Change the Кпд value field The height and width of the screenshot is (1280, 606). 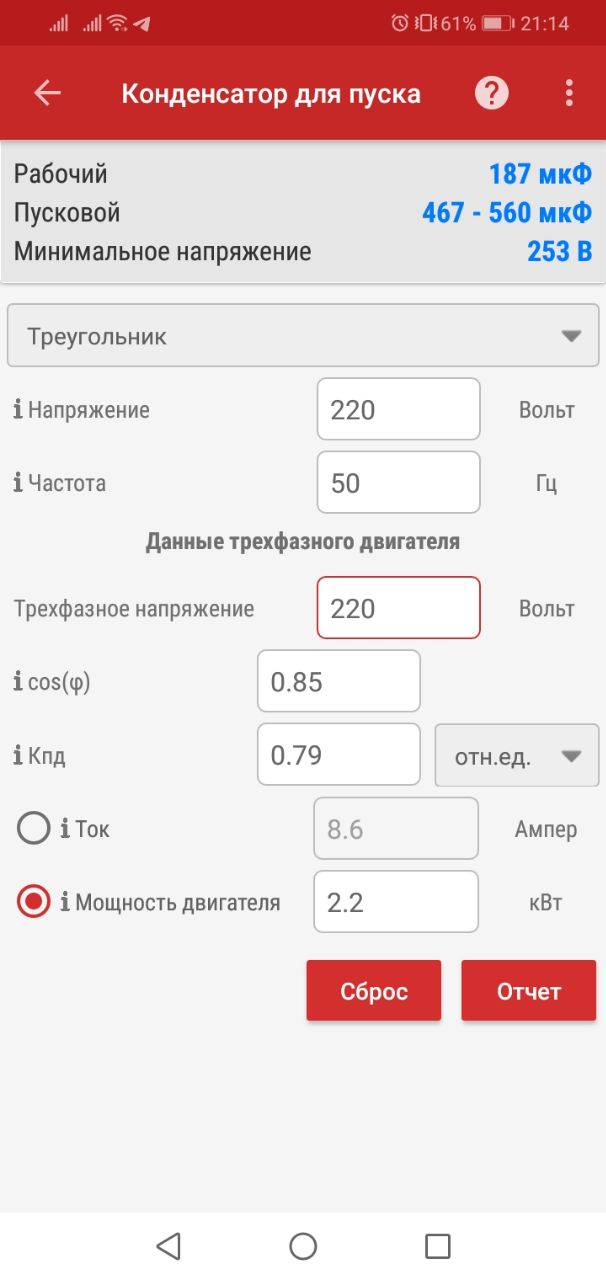tap(339, 754)
